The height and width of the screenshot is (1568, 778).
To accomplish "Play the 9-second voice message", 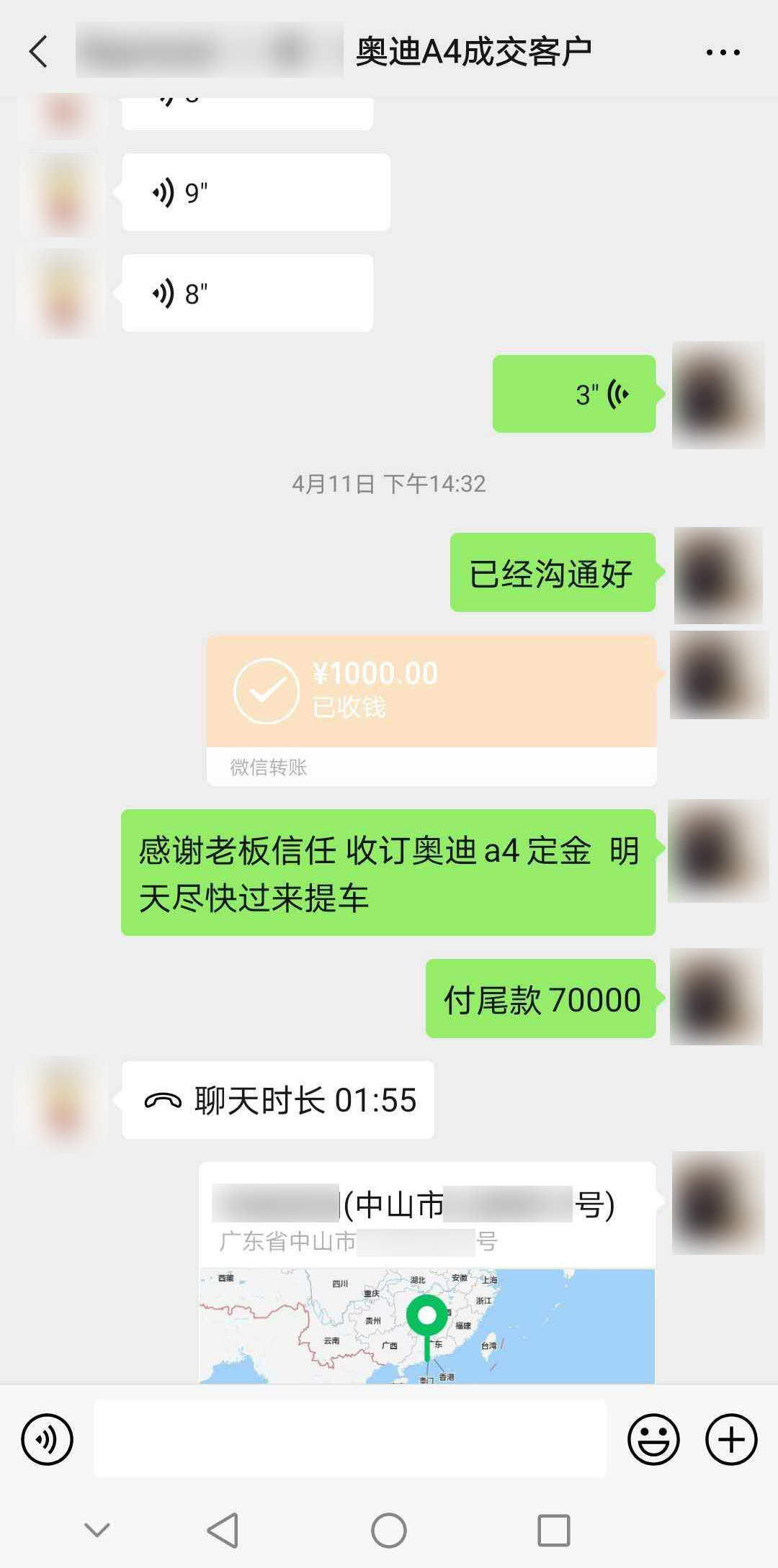I will (x=256, y=192).
